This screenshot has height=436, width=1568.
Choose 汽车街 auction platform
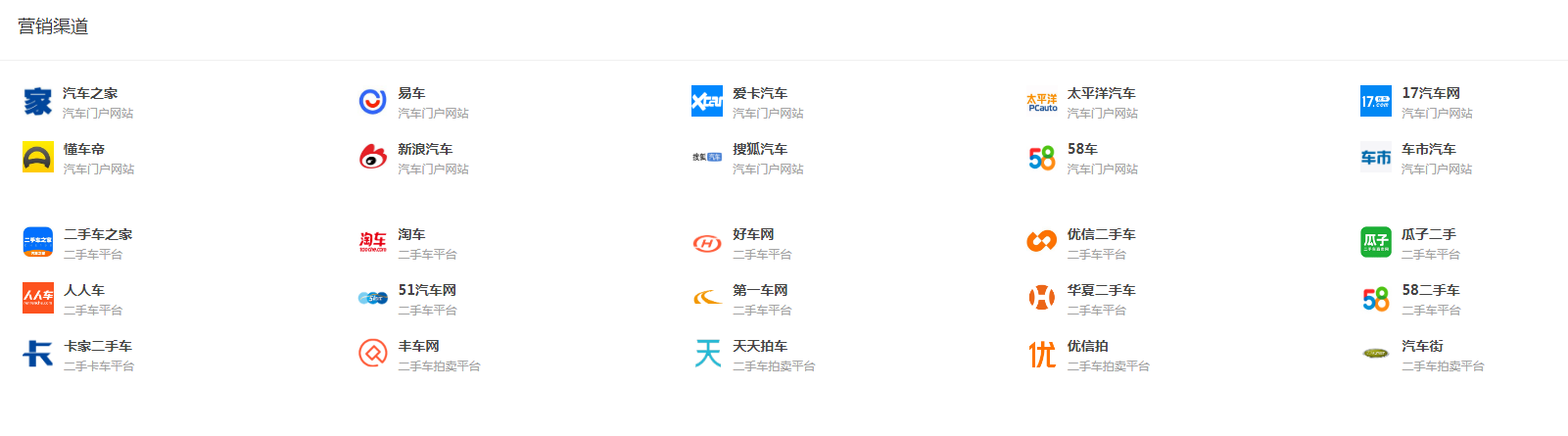point(1422,347)
